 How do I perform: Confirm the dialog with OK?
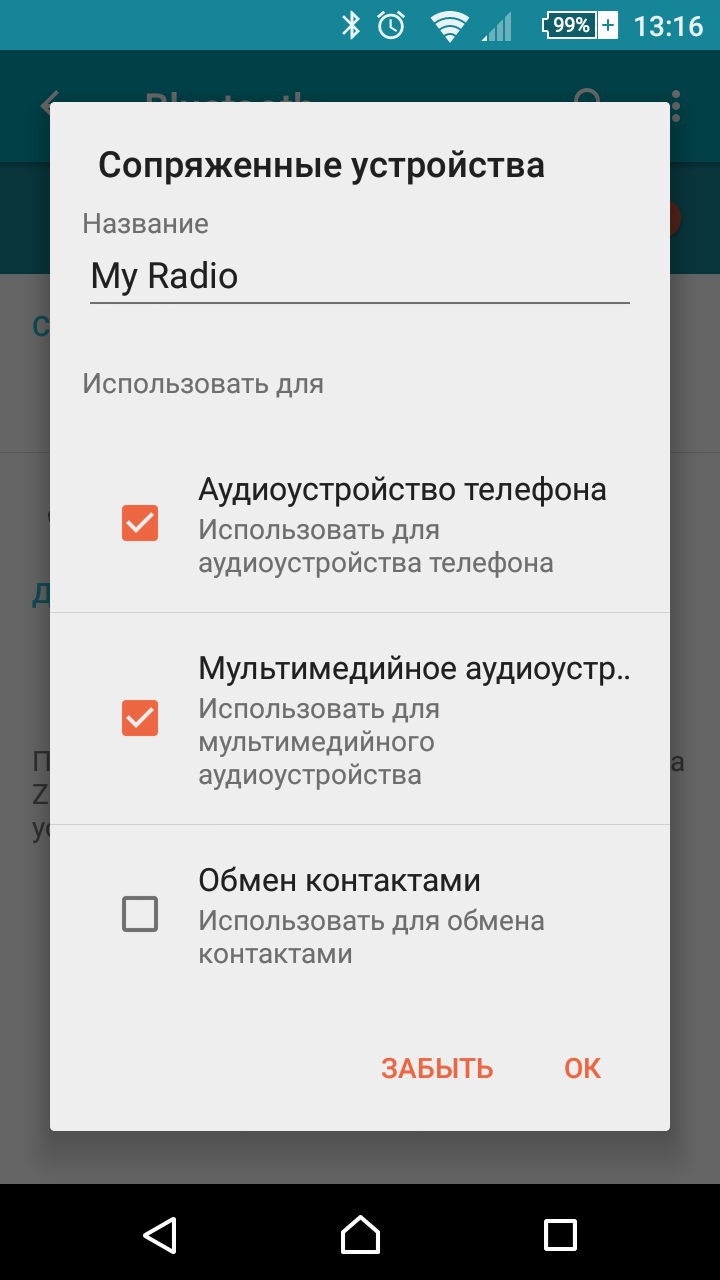point(582,1068)
